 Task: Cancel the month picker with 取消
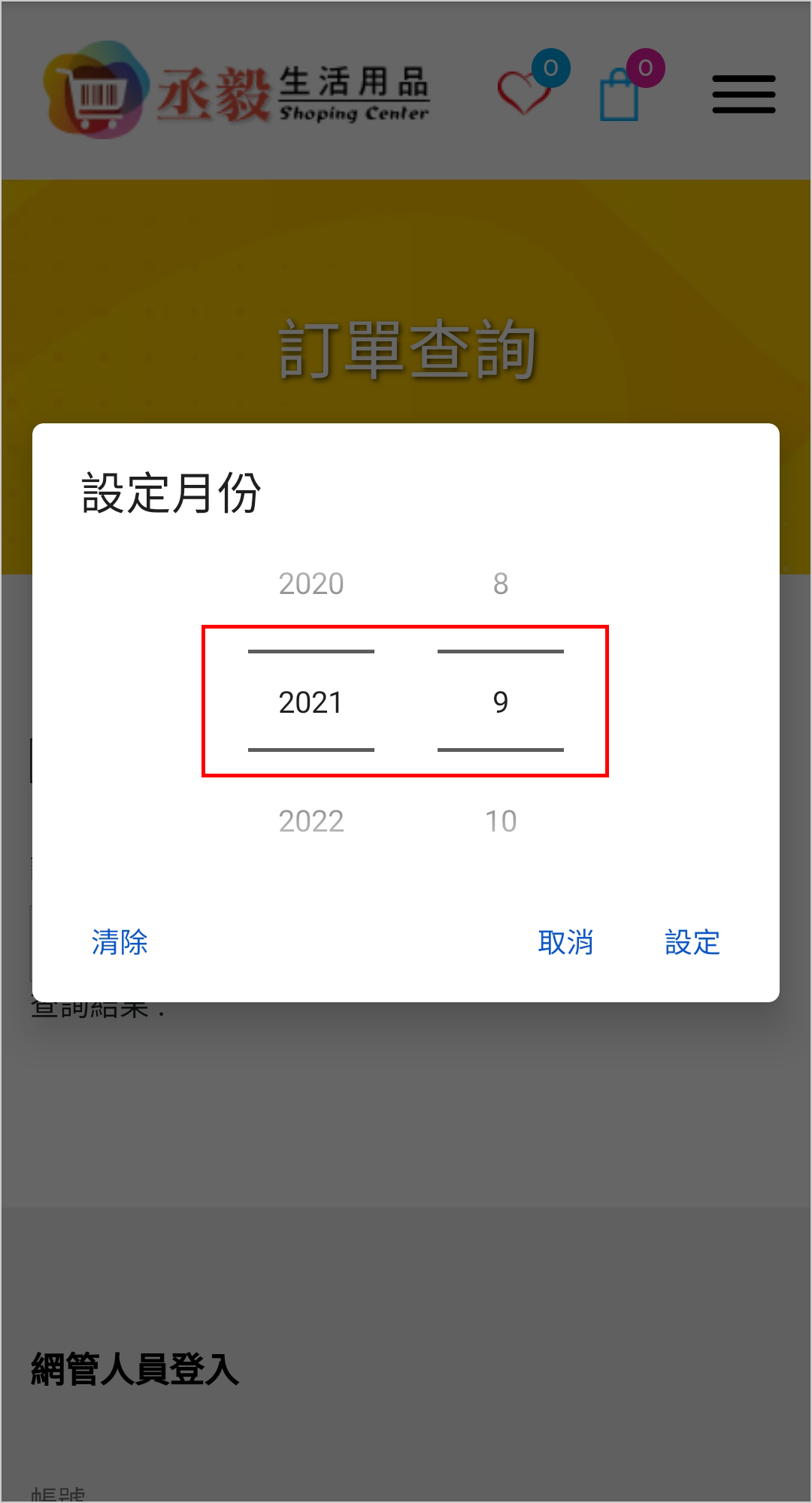pyautogui.click(x=565, y=942)
